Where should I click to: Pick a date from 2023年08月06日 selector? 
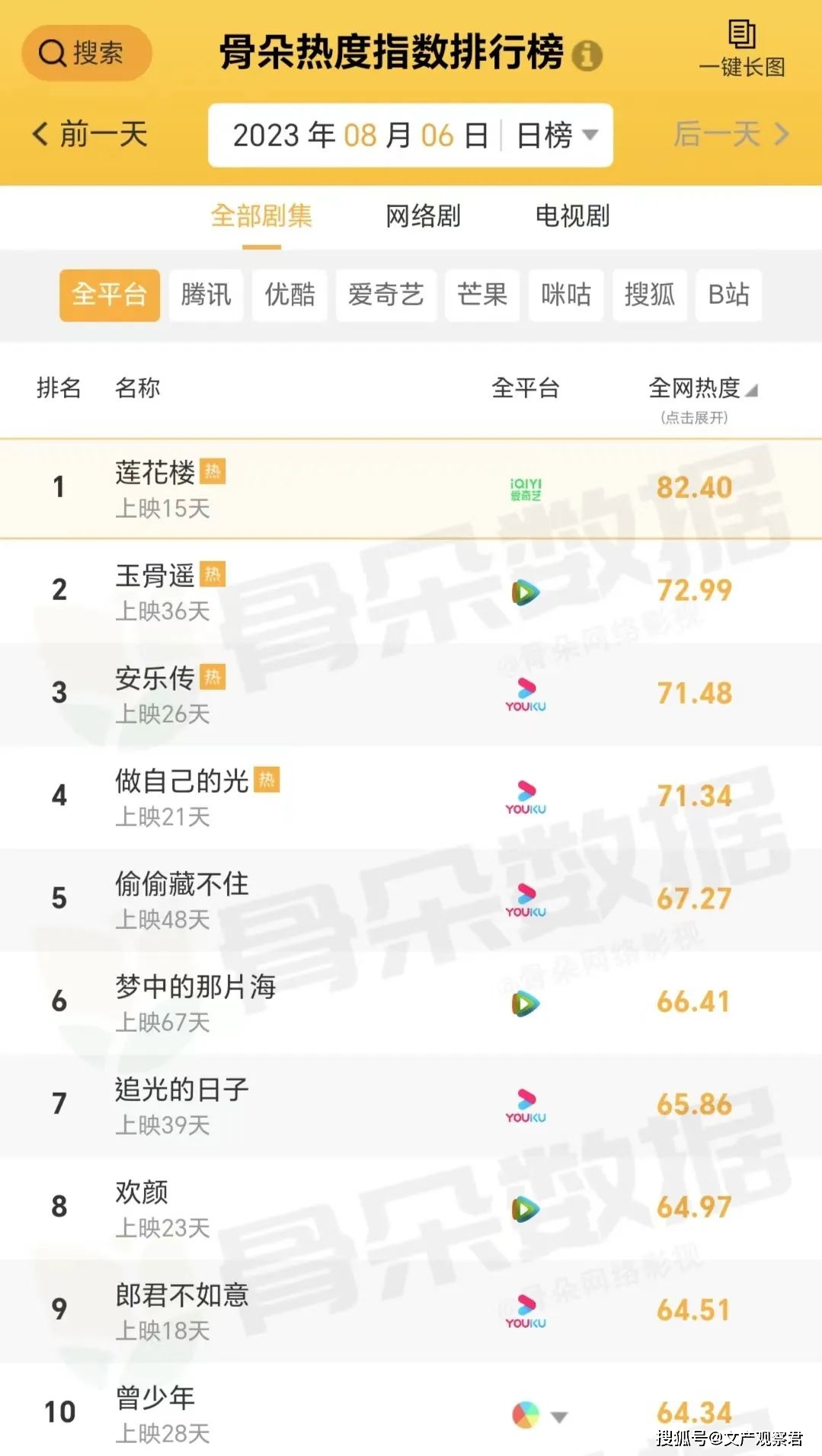click(x=360, y=136)
